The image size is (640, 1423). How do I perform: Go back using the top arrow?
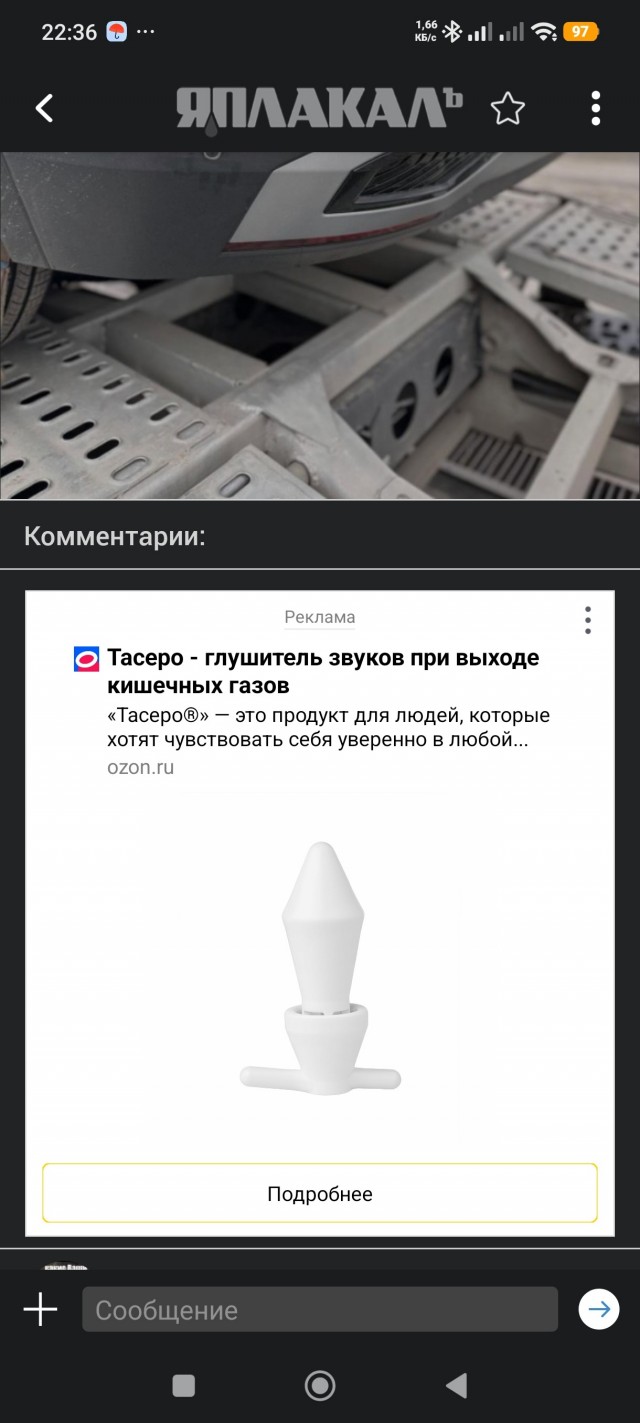click(x=45, y=108)
